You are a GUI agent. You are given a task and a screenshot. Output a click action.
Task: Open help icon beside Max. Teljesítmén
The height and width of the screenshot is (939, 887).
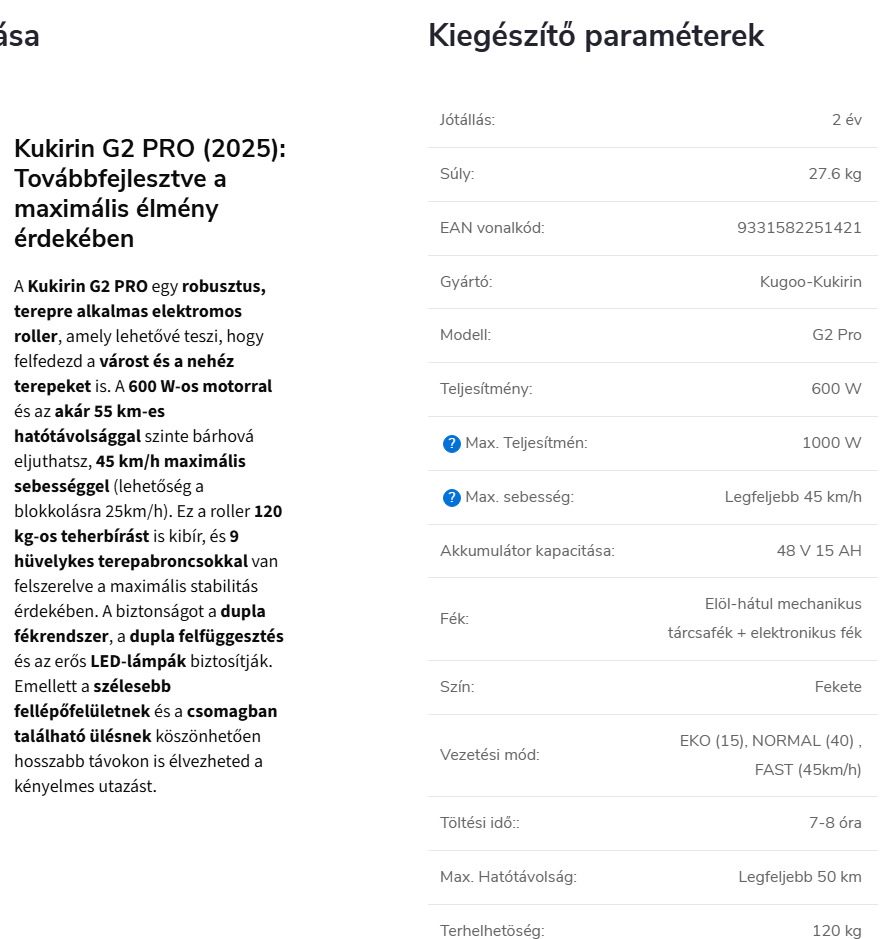pyautogui.click(x=451, y=443)
